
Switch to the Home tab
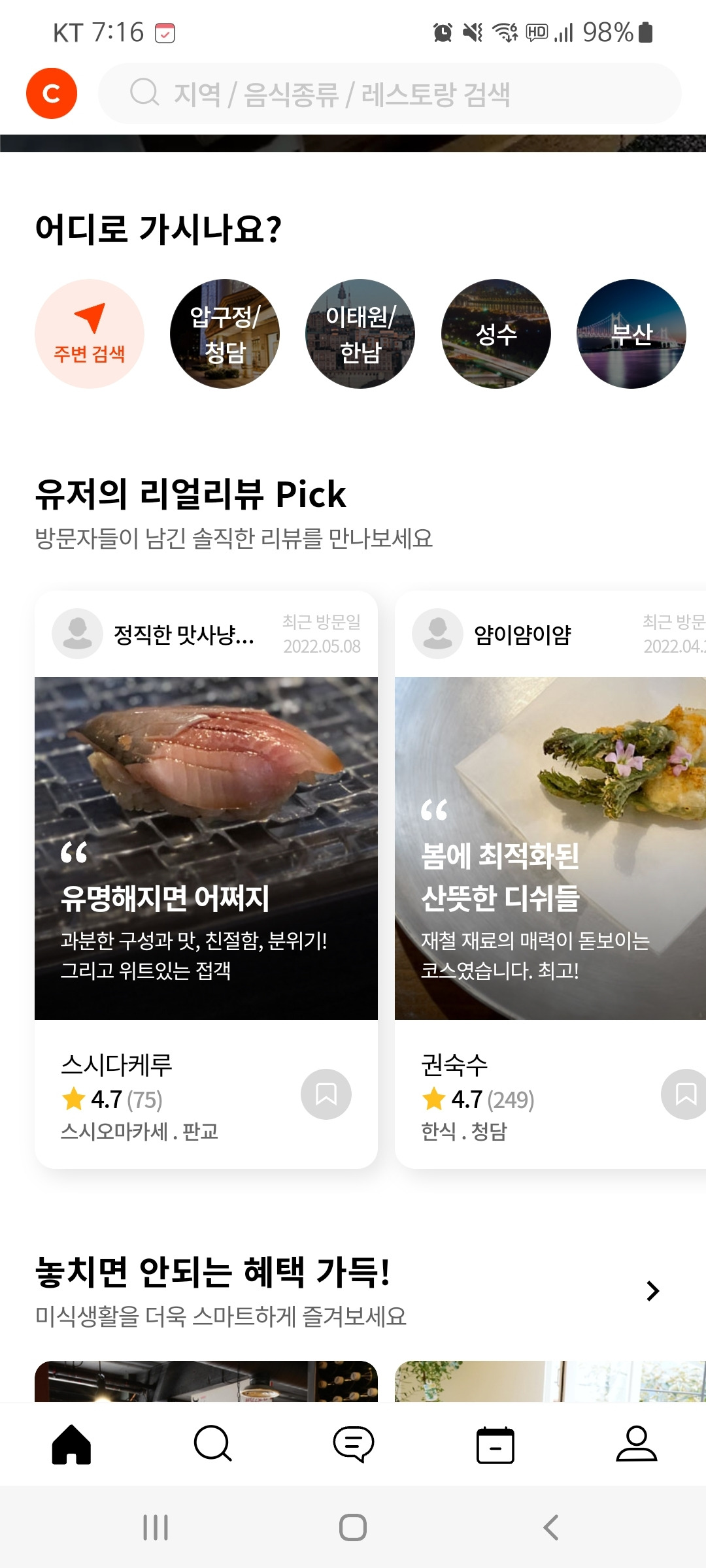tap(71, 1444)
